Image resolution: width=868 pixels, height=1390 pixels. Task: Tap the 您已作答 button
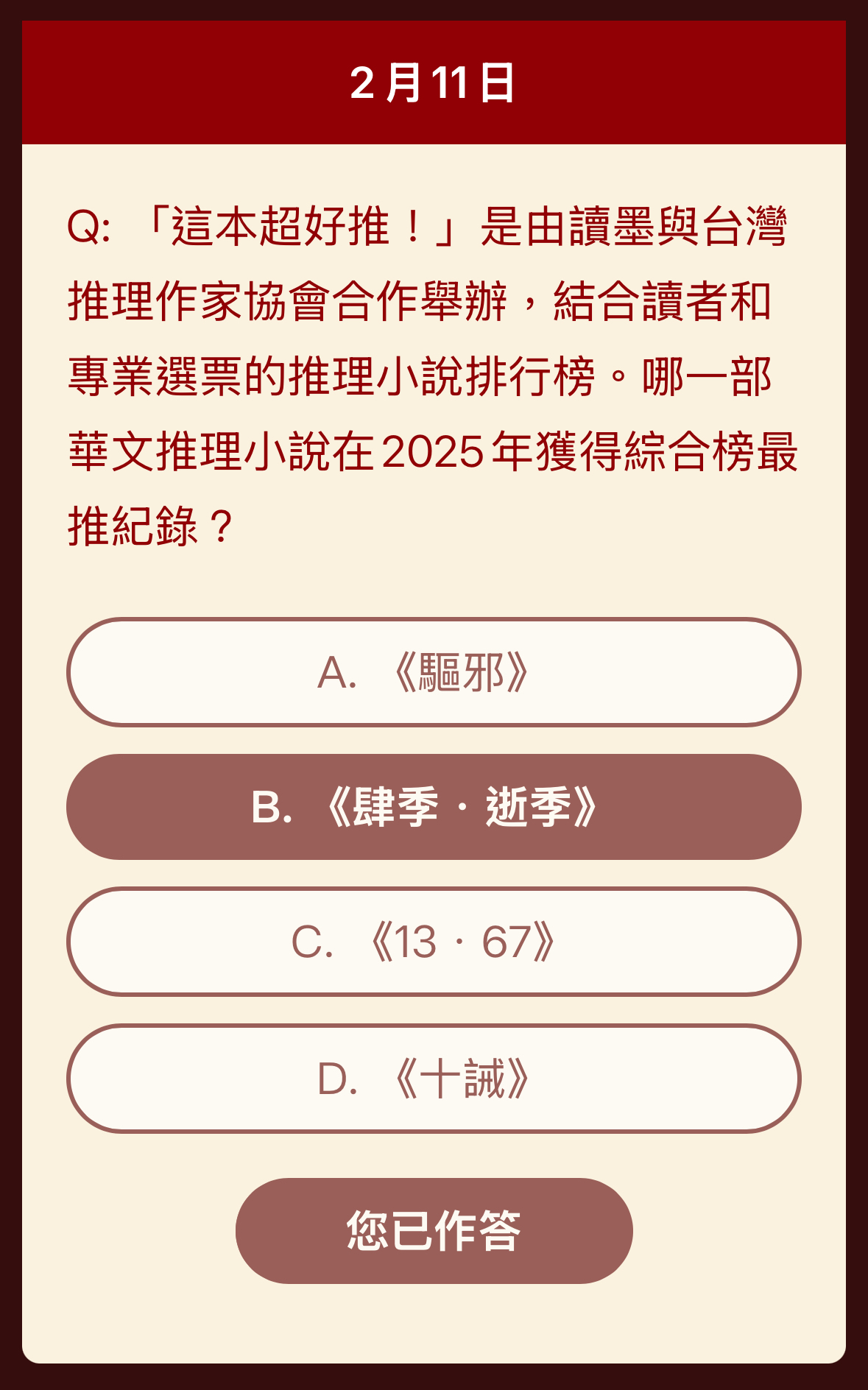pyautogui.click(x=434, y=1231)
